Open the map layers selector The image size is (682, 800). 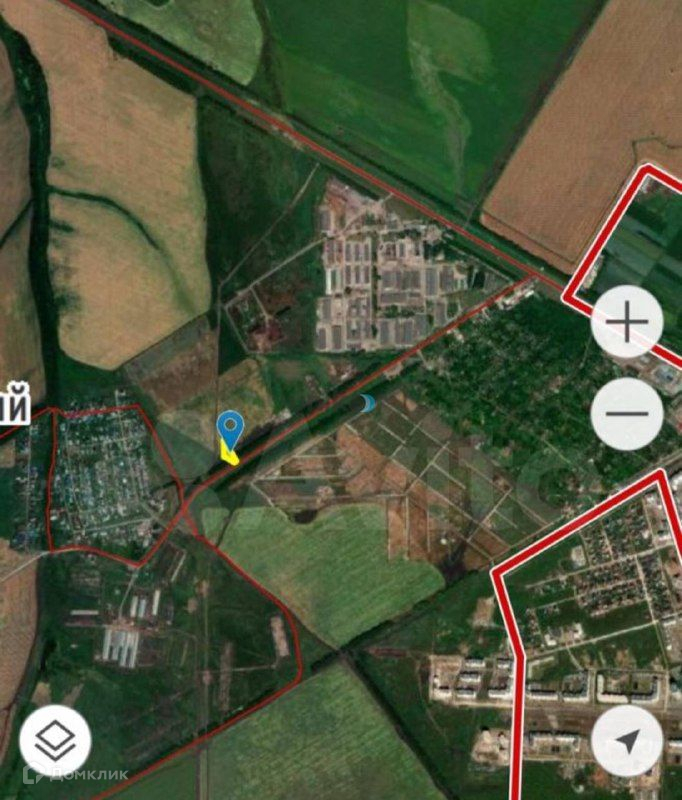[x=54, y=740]
